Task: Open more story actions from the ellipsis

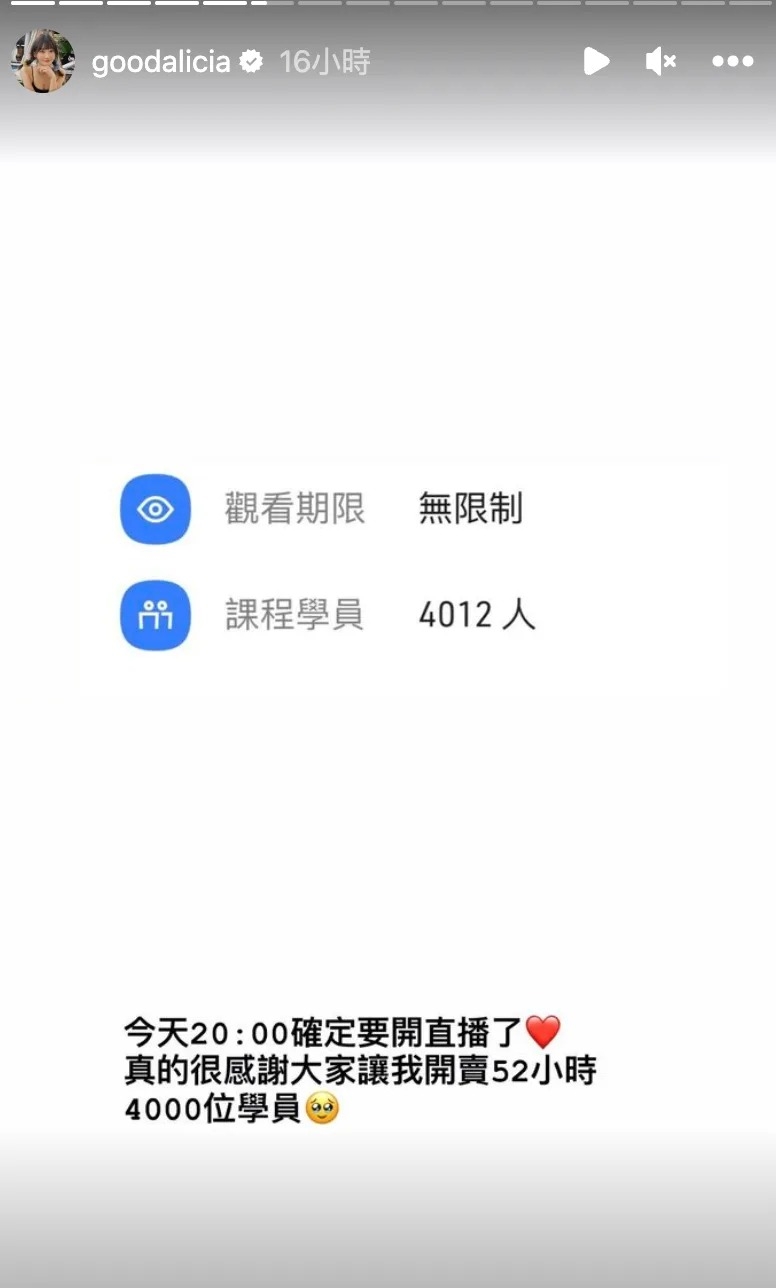Action: coord(731,61)
